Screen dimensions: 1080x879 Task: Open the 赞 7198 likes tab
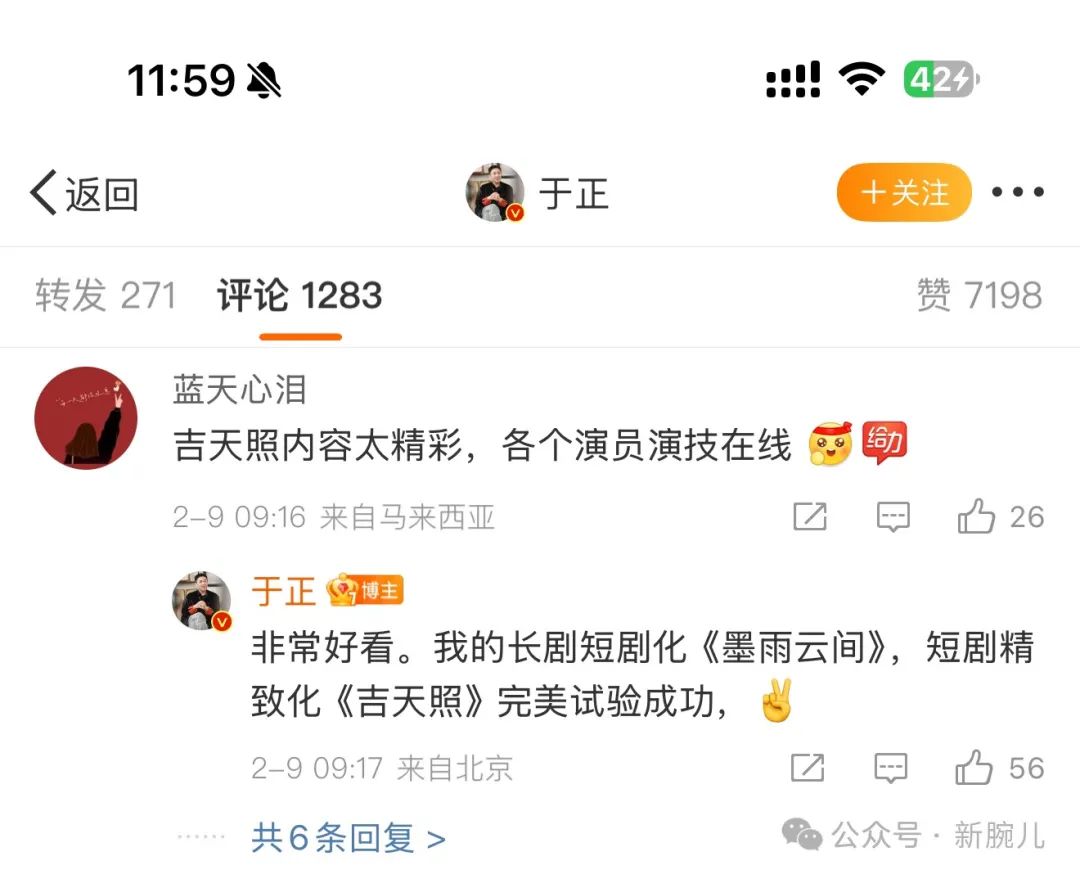point(979,296)
